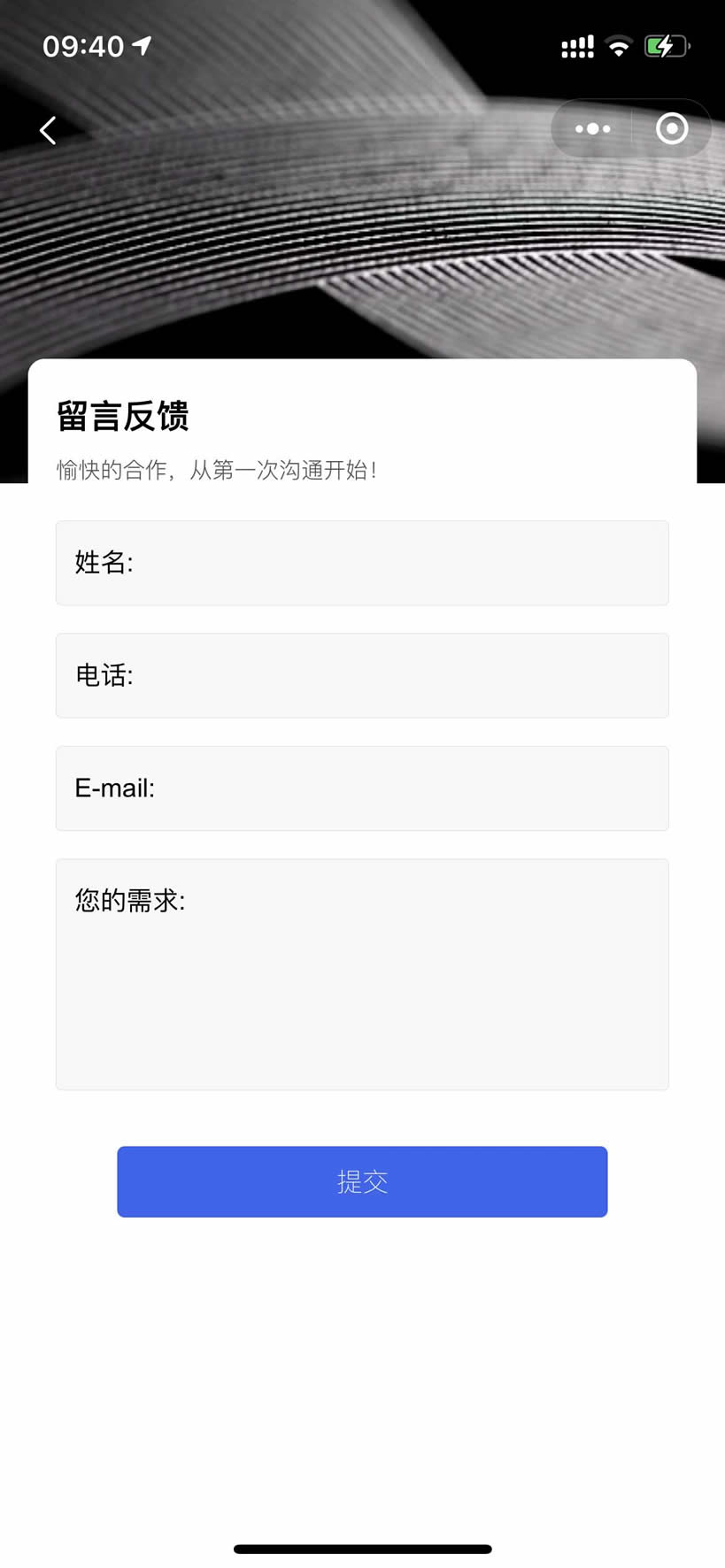Viewport: 725px width, 1568px height.
Task: Close the mini program via circle icon
Action: coord(672,129)
